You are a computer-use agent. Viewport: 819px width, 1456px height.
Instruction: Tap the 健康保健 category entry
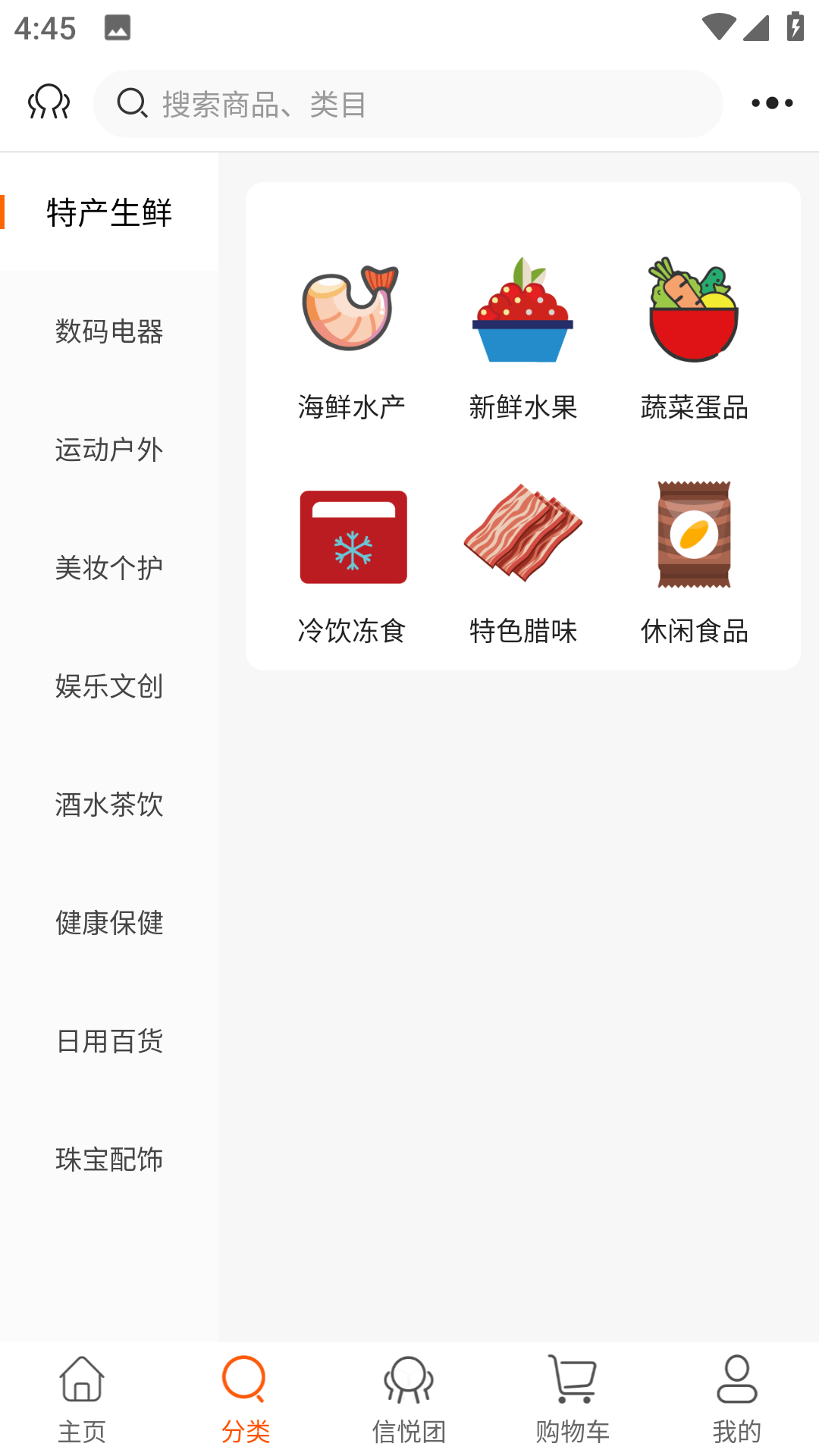[108, 923]
